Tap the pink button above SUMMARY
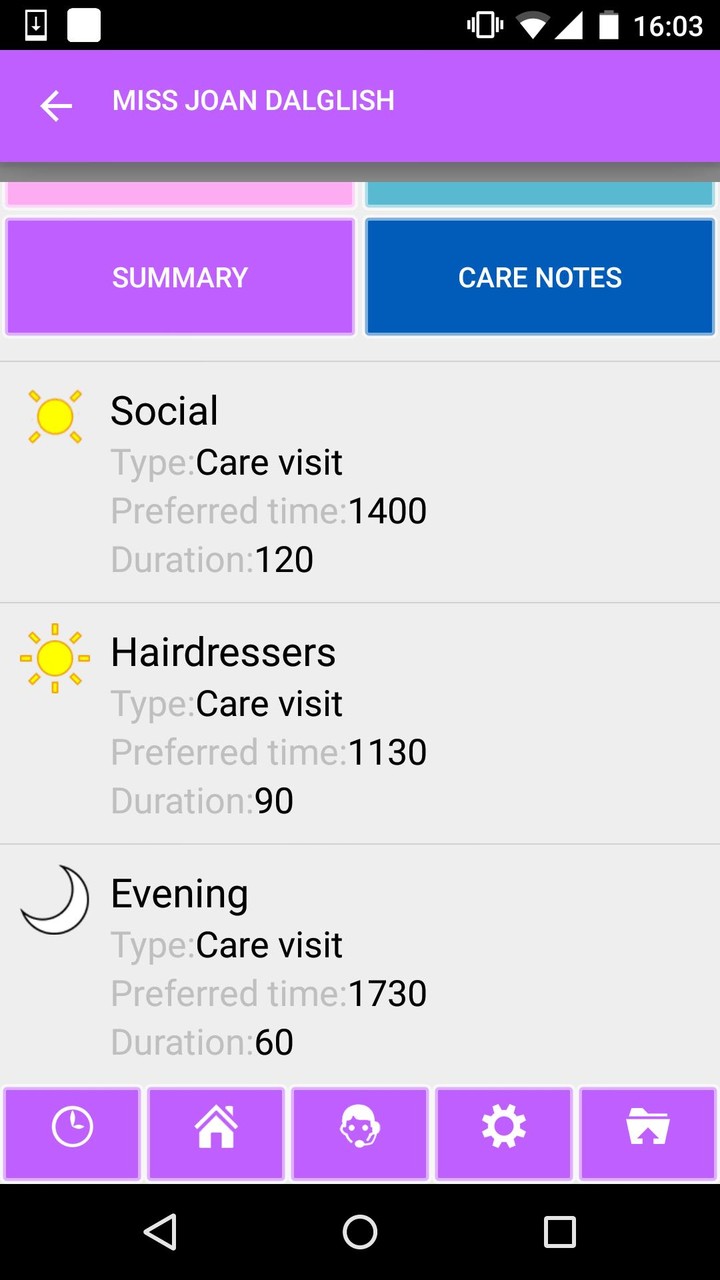 (x=180, y=190)
